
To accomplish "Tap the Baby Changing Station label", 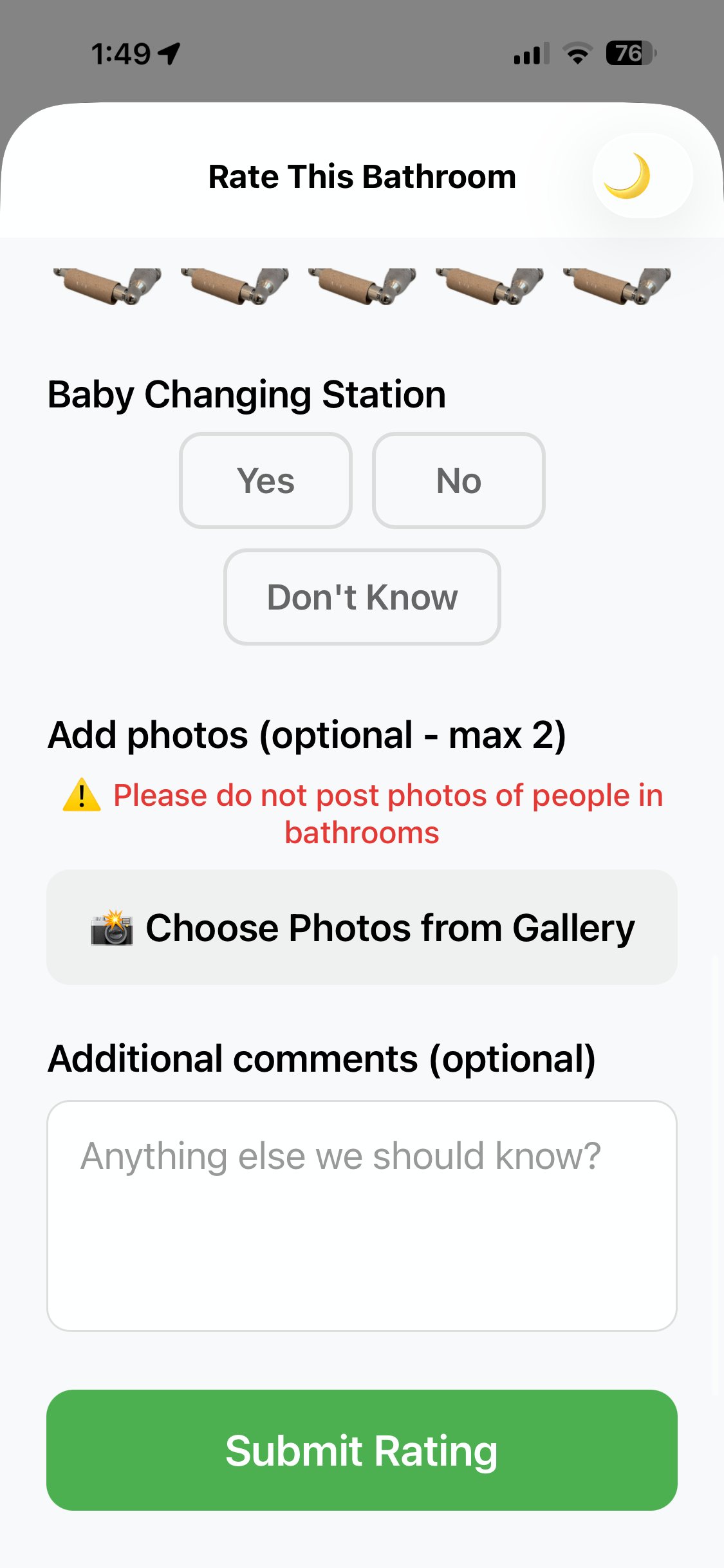I will (246, 395).
